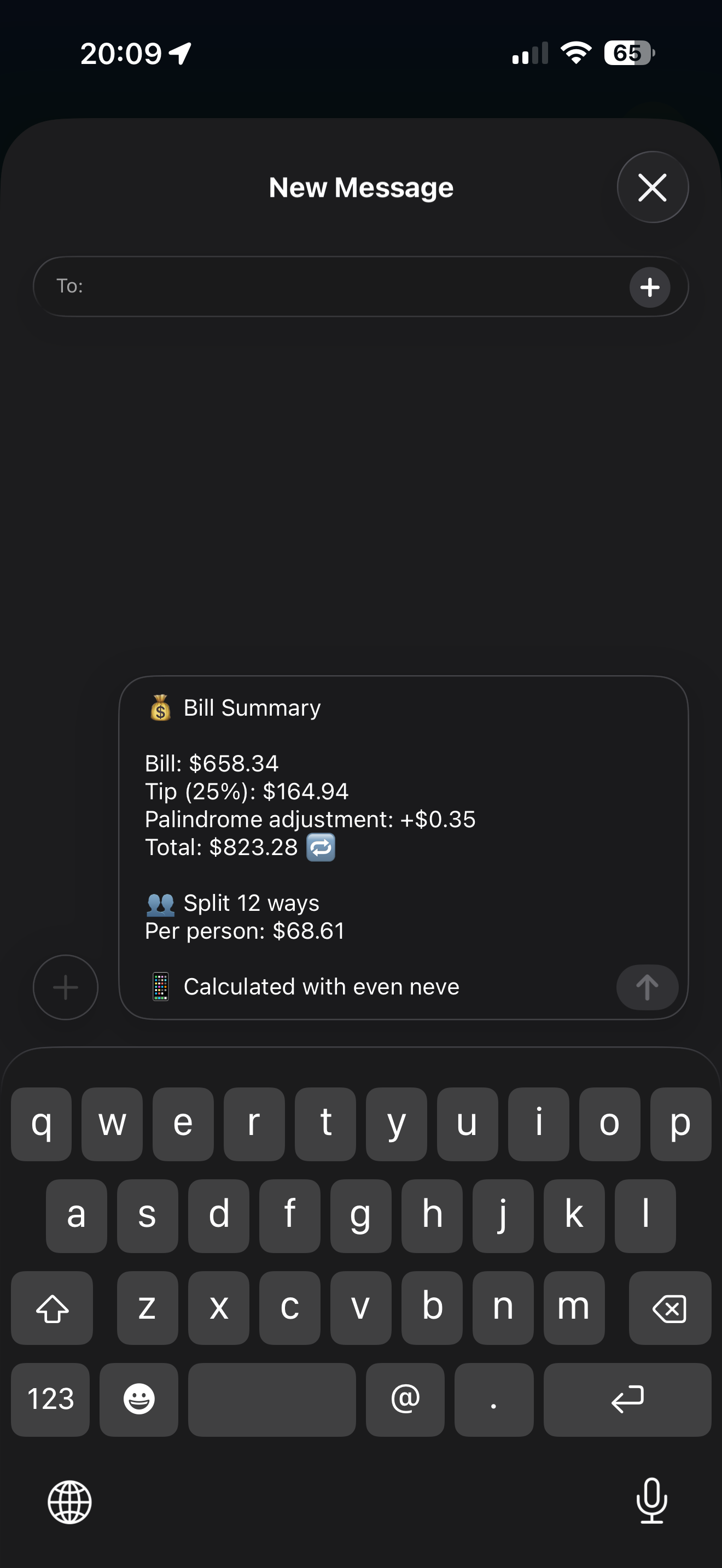Tap the add recipient plus icon
The width and height of the screenshot is (722, 1568).
coord(650,286)
